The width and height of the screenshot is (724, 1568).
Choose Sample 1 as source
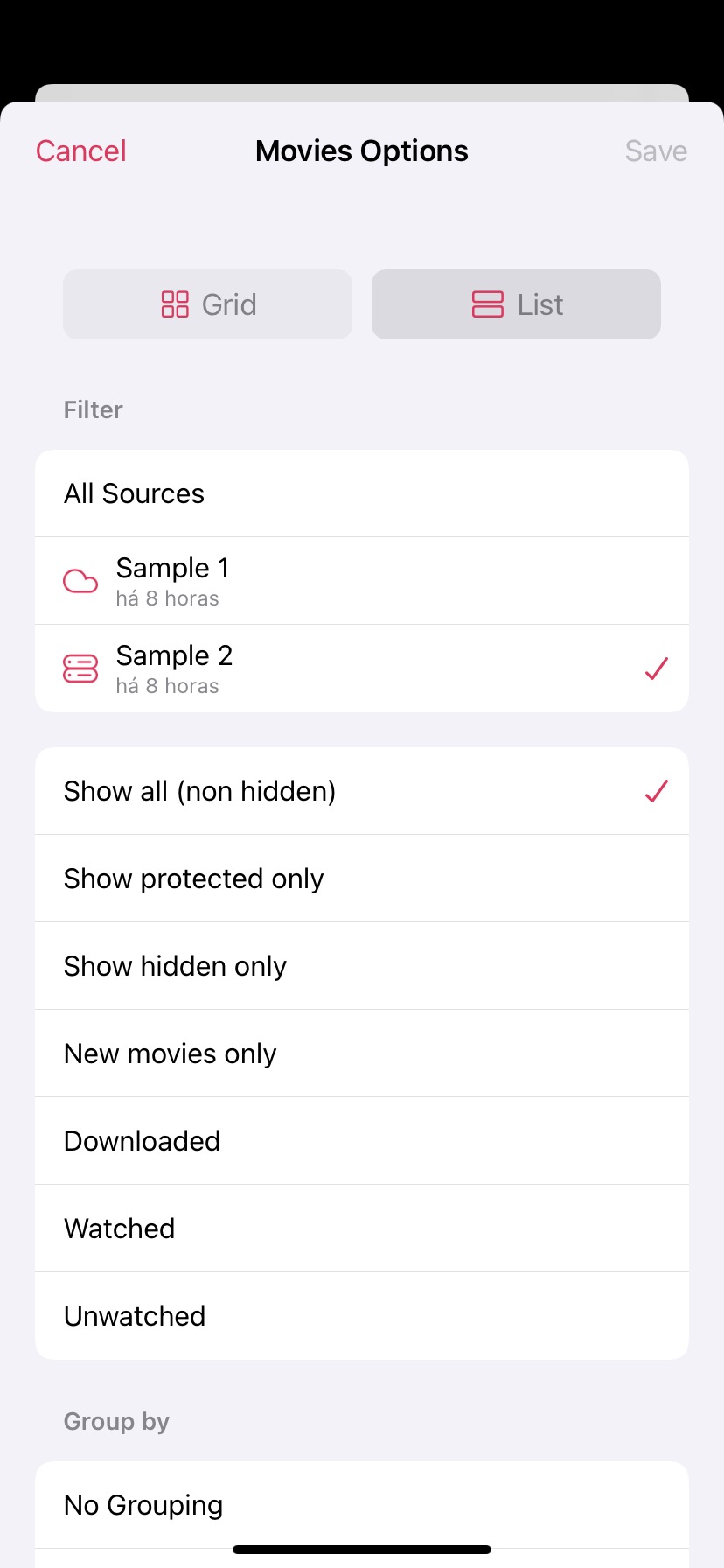[362, 581]
